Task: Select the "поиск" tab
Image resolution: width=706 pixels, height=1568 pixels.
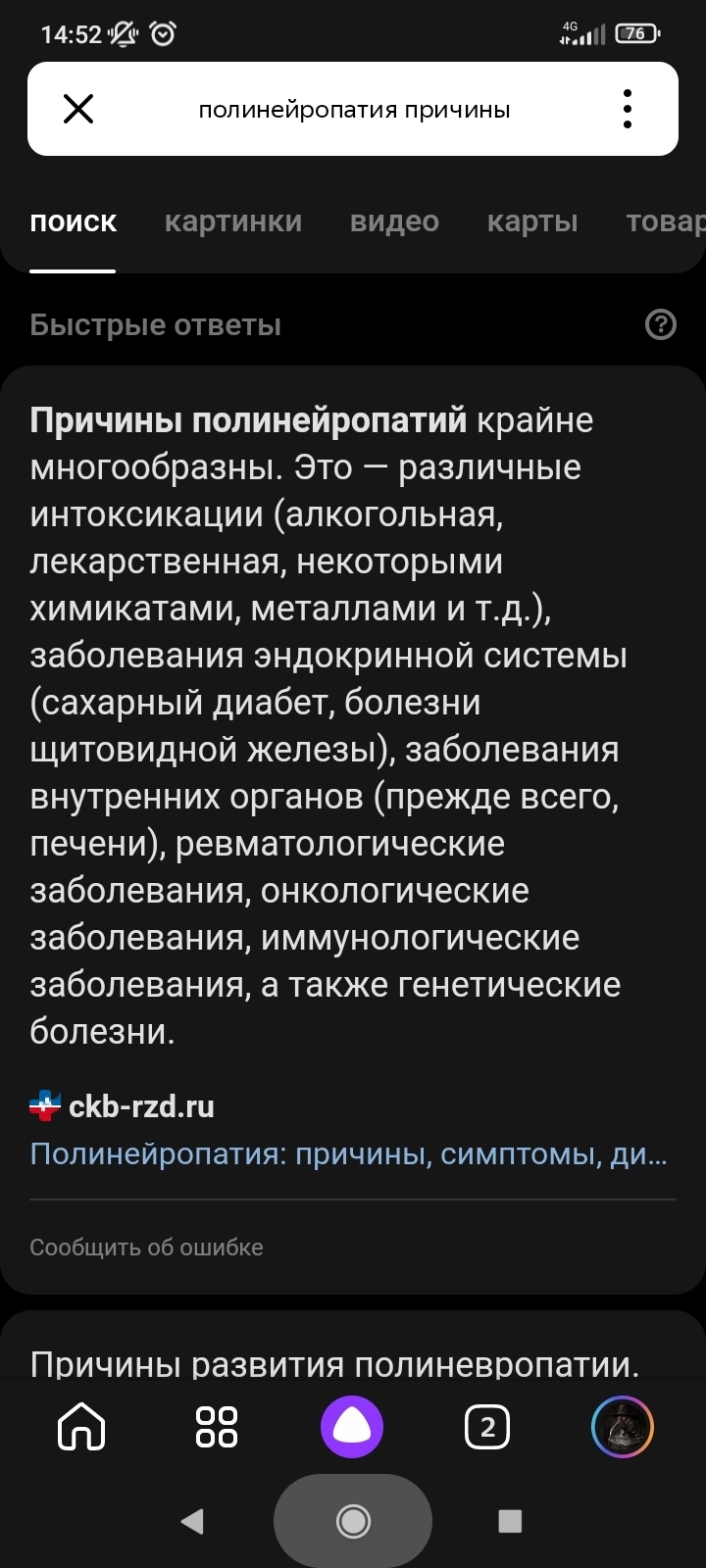Action: tap(74, 221)
